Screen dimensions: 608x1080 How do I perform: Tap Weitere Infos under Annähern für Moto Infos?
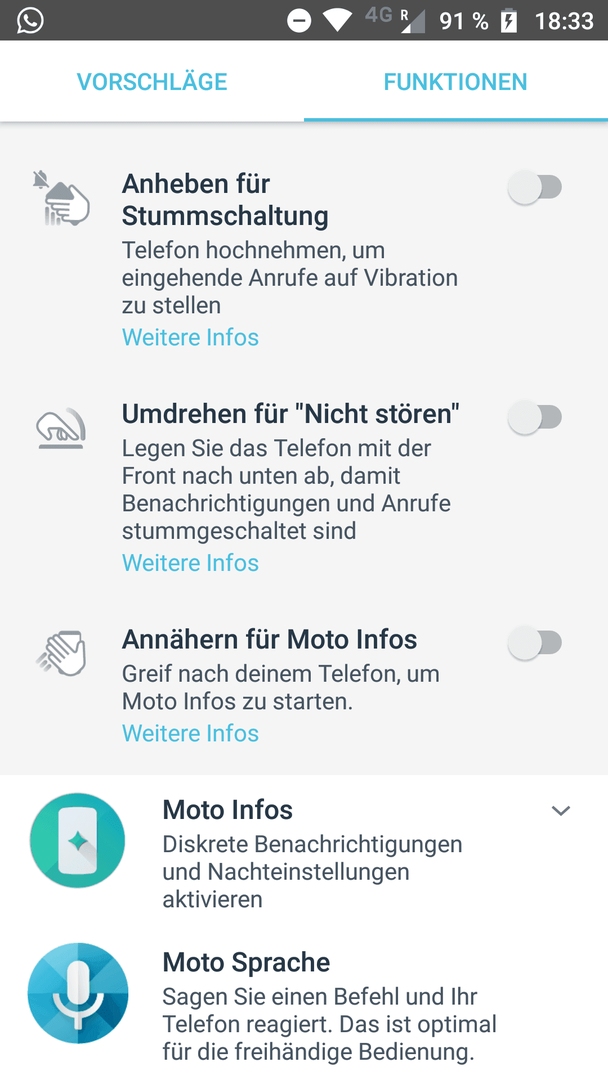coord(191,732)
